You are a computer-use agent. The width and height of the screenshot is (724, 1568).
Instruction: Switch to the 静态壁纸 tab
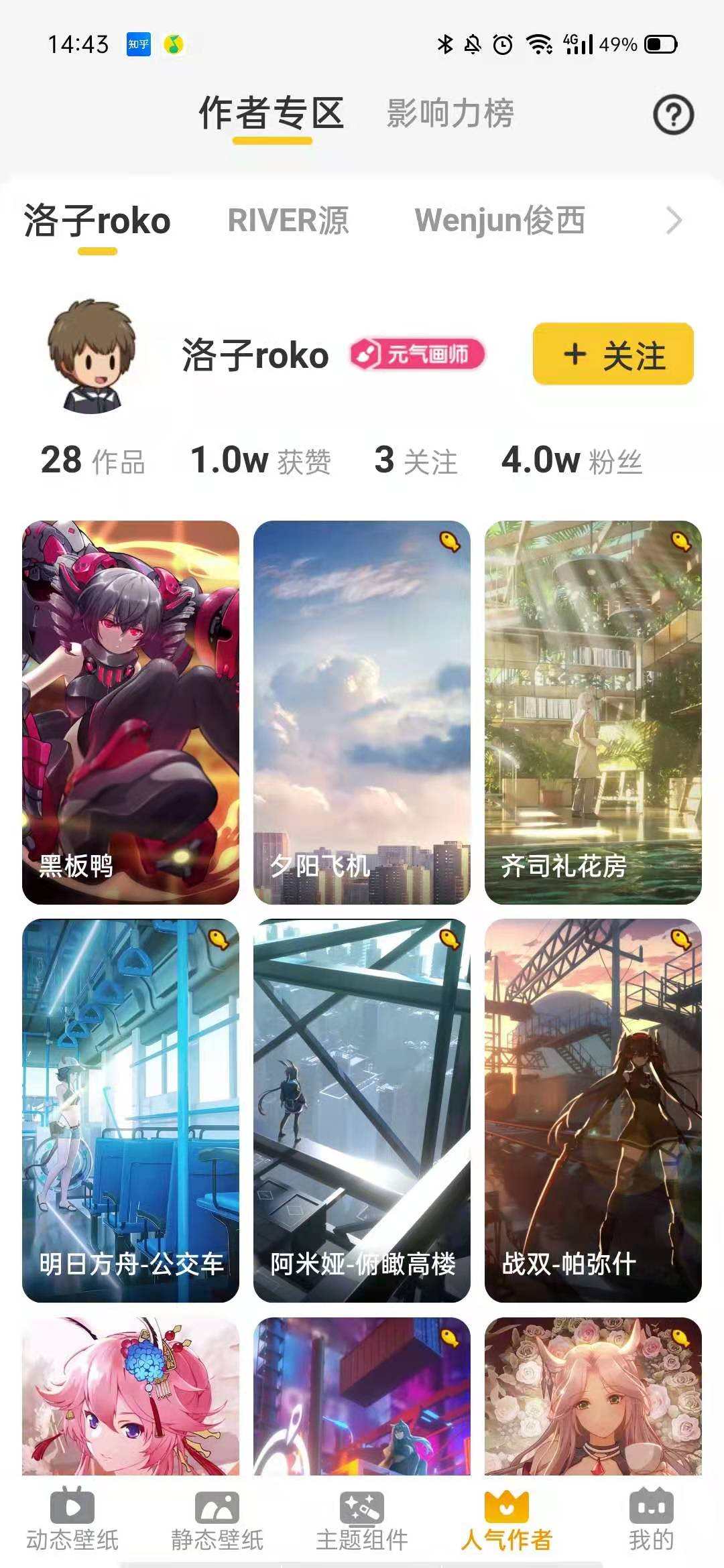pyautogui.click(x=217, y=1521)
